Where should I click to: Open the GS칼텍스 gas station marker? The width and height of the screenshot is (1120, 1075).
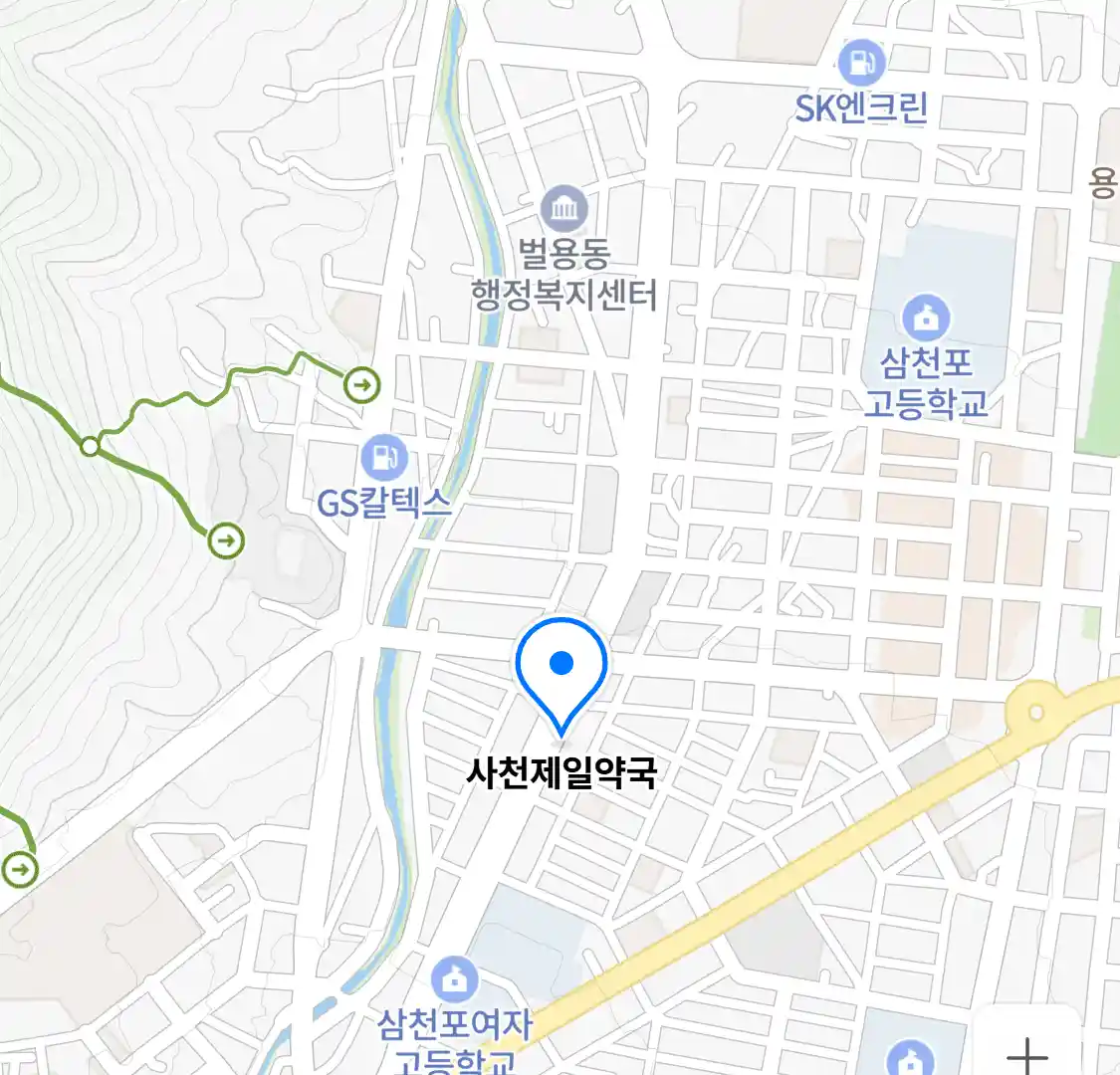[x=384, y=459]
